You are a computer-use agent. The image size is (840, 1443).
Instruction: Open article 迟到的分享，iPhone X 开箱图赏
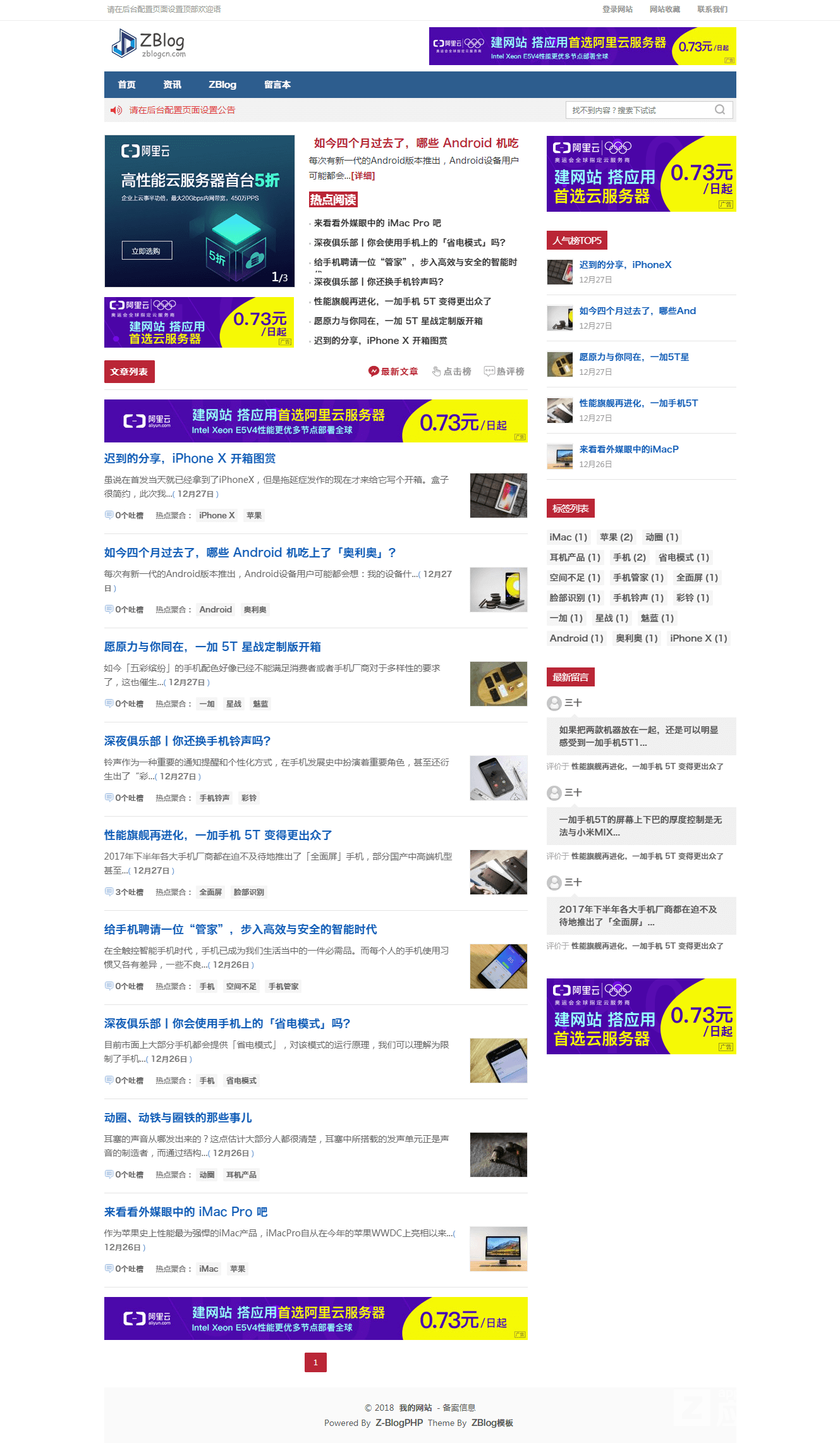click(190, 458)
